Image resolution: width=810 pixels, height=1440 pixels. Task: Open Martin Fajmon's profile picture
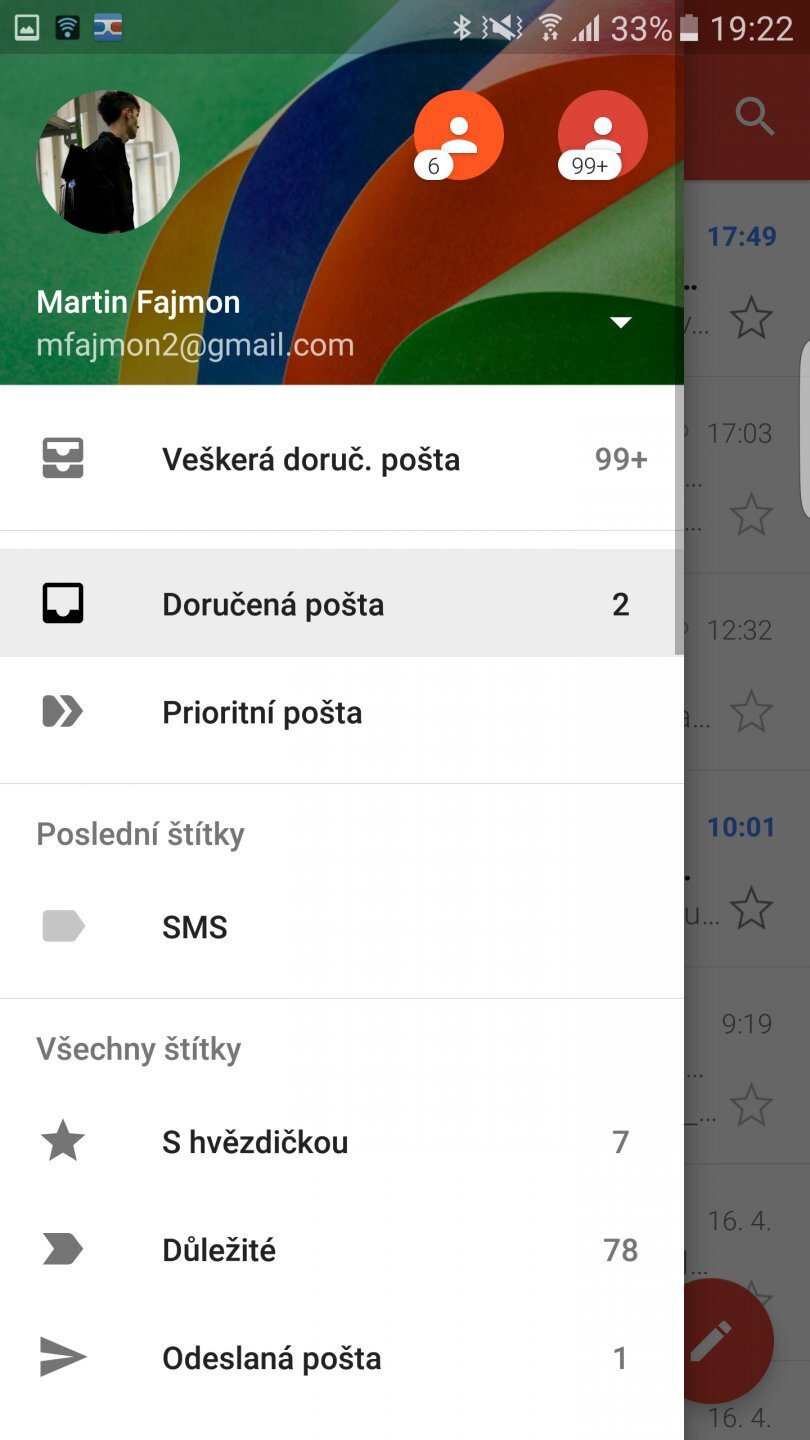pyautogui.click(x=108, y=163)
